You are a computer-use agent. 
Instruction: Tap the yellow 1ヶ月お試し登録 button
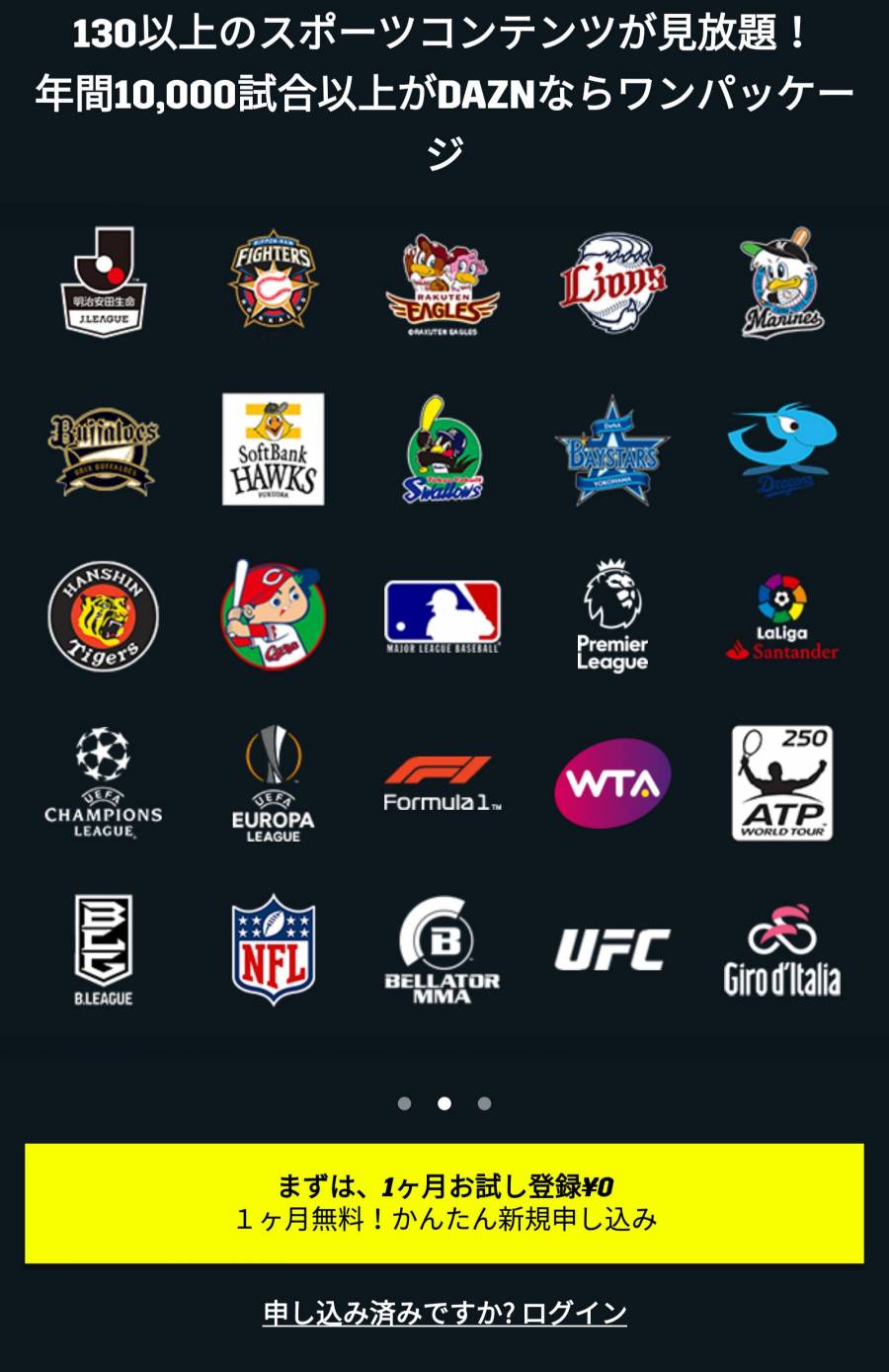click(x=444, y=1203)
